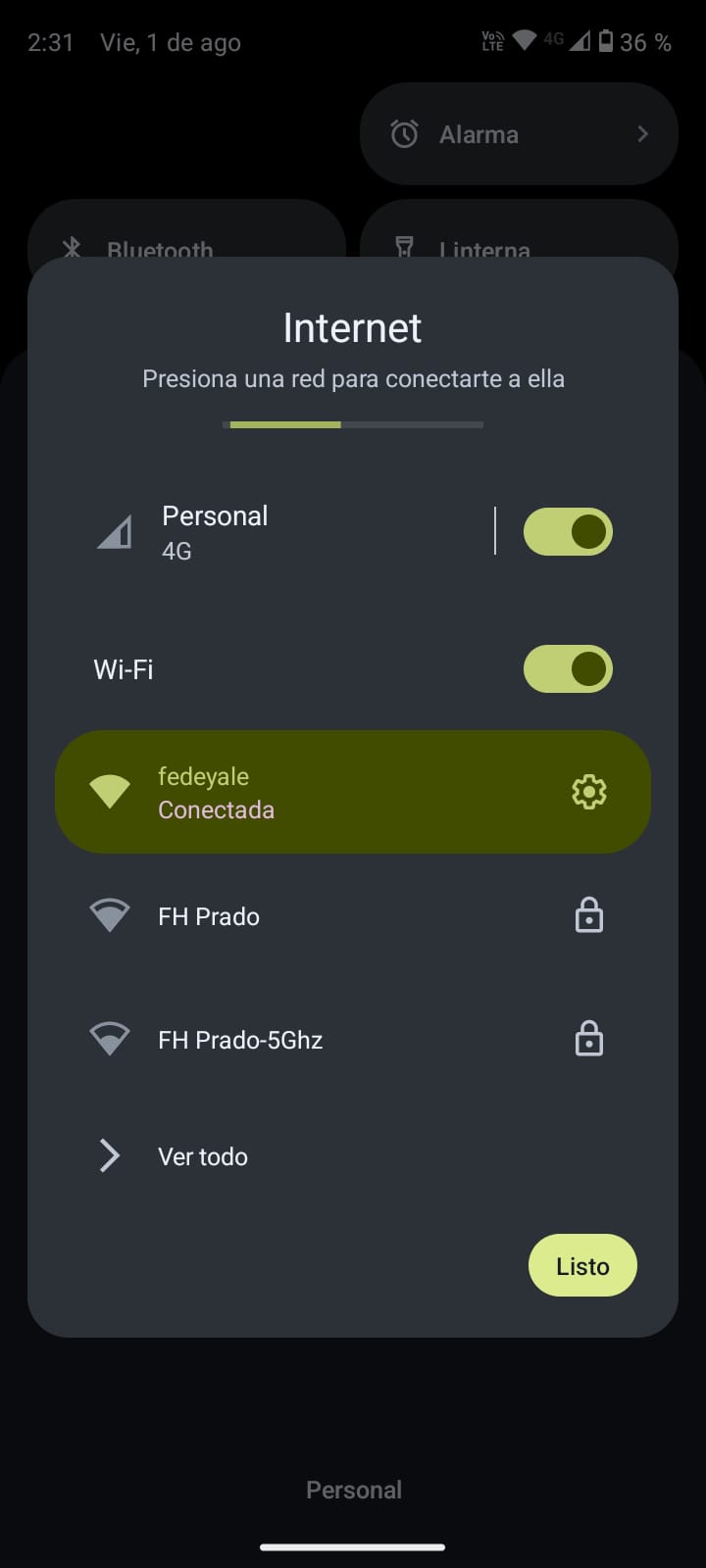Open Ver todo to see all networks
Screen dimensions: 706x1568
coord(203,1156)
